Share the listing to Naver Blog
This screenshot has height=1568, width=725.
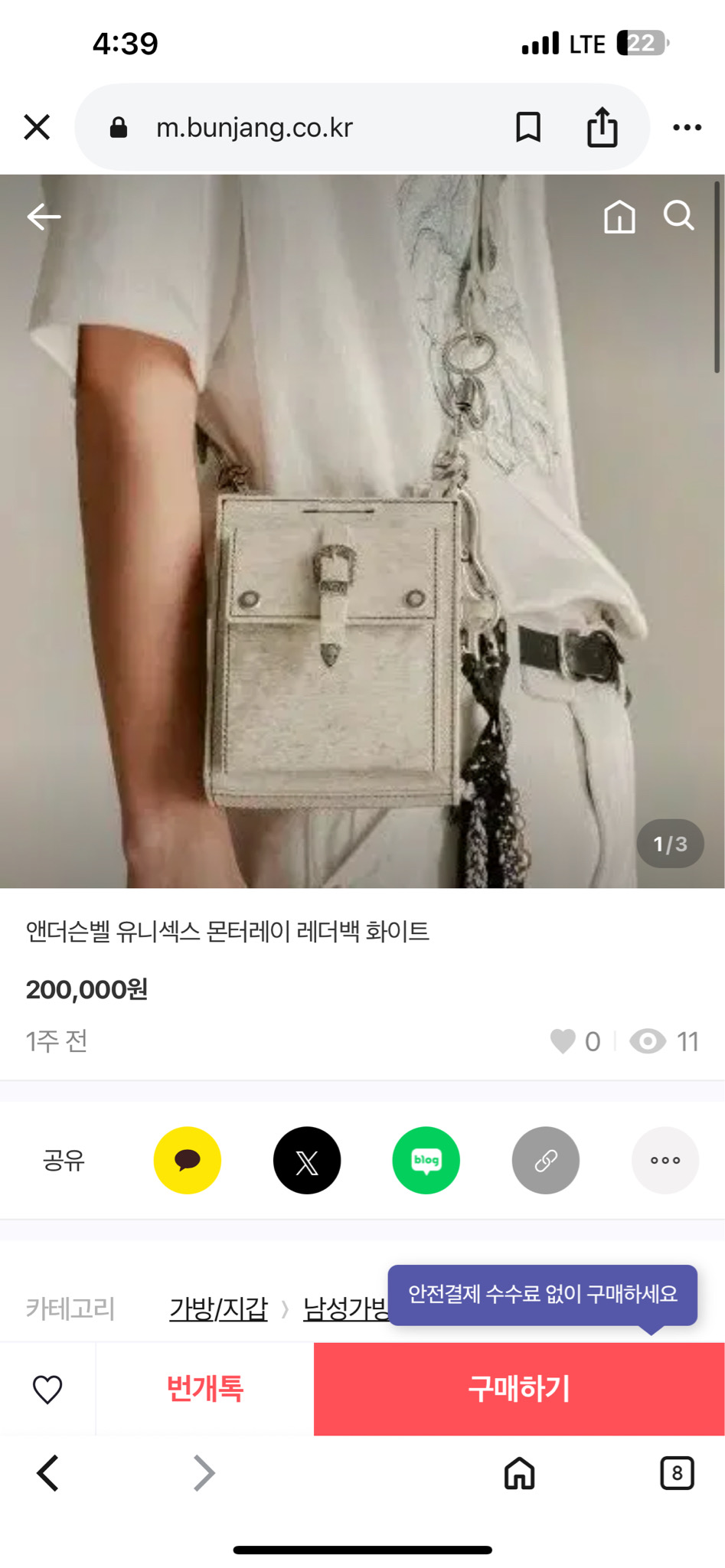point(426,1160)
